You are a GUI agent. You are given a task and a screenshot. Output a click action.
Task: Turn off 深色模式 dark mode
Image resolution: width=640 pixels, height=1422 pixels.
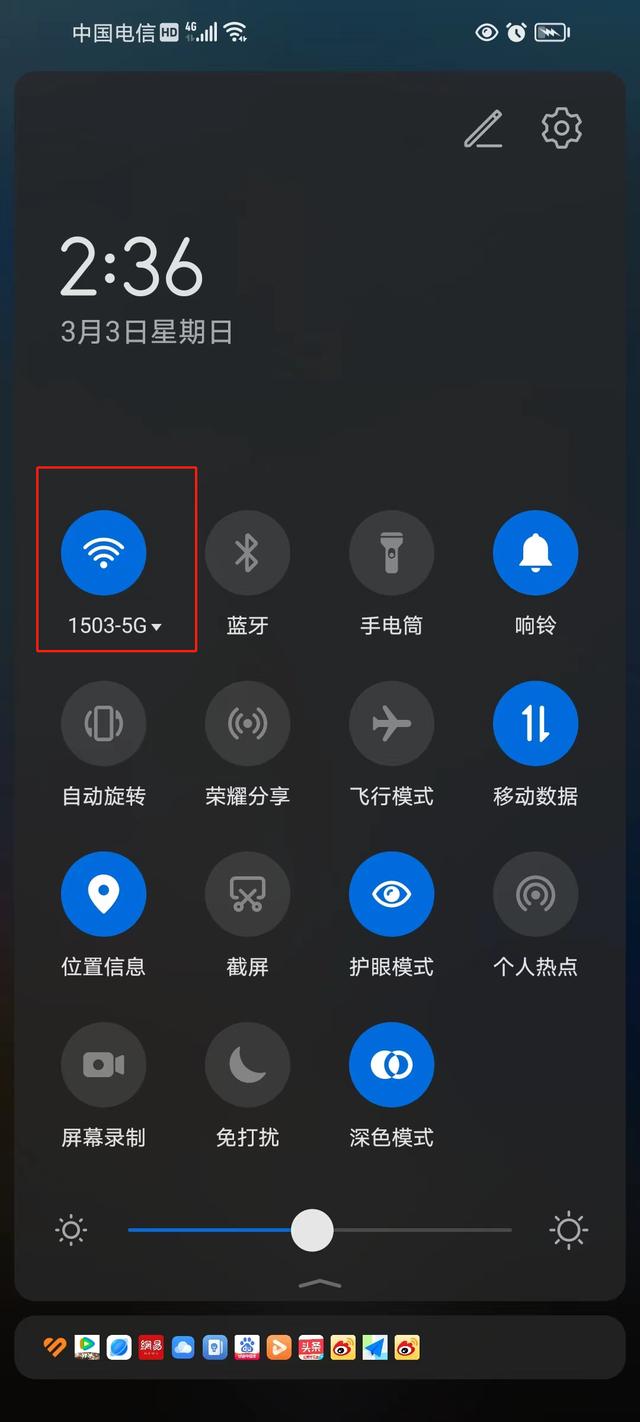point(391,1065)
